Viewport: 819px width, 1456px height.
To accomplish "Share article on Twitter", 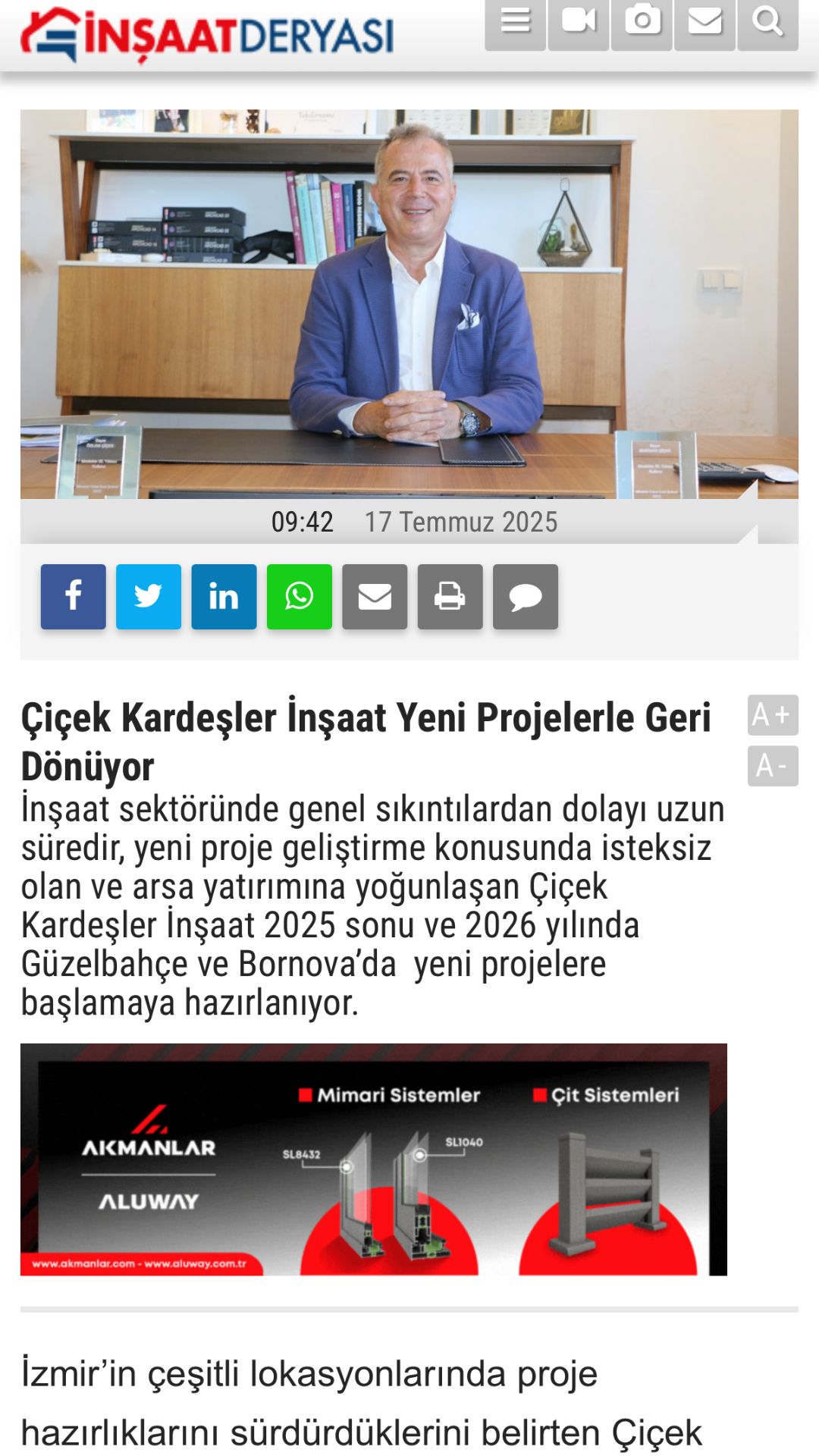I will [x=149, y=597].
